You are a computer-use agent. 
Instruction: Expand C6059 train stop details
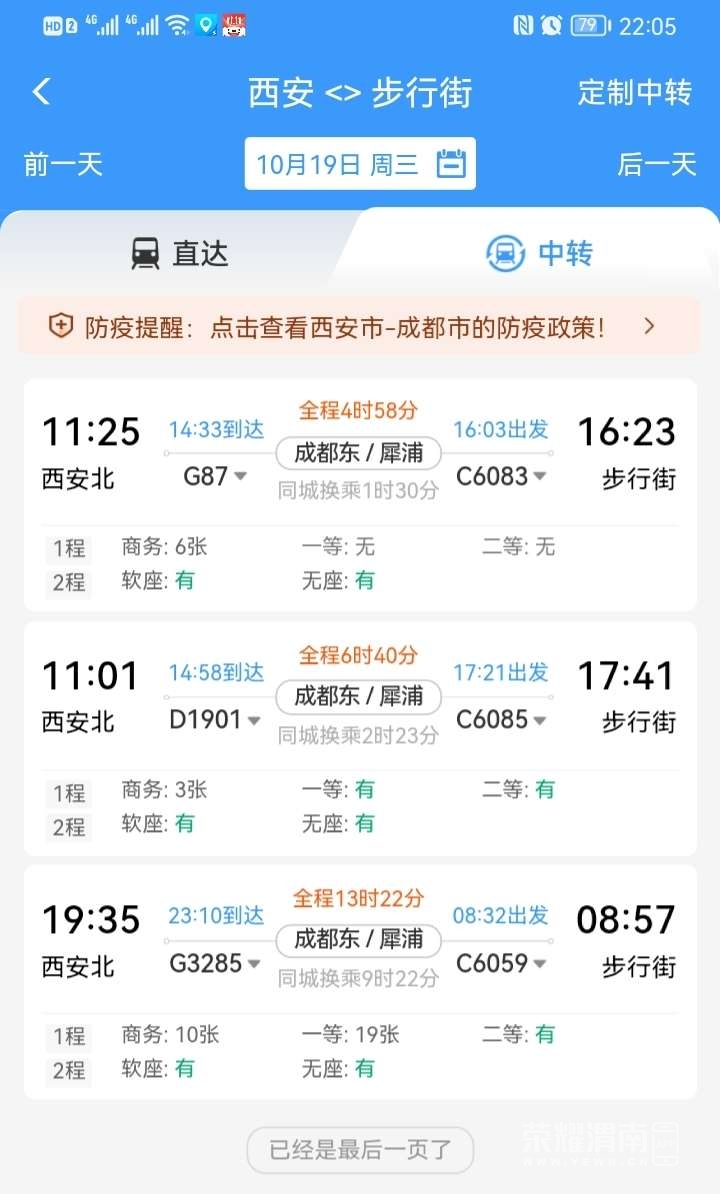[x=502, y=964]
